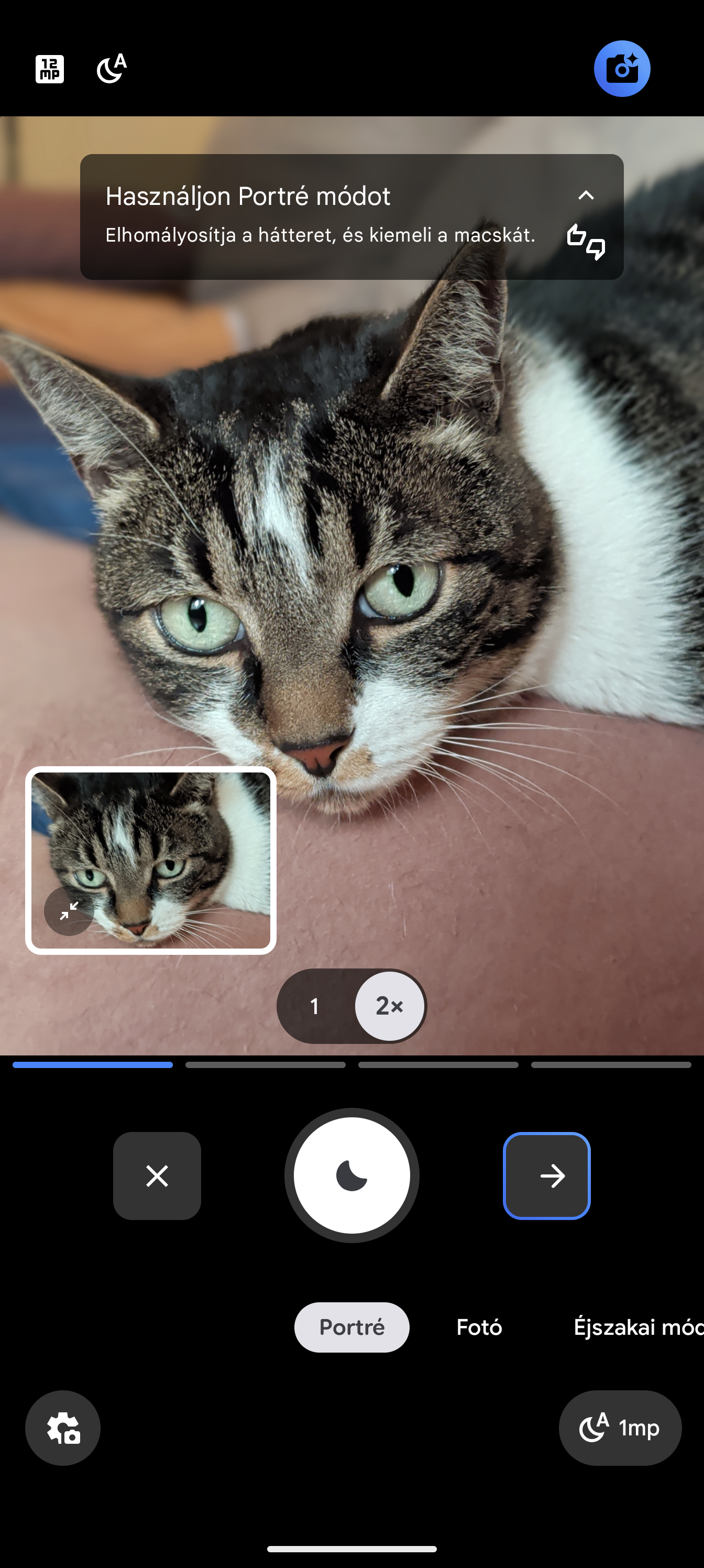704x1568 pixels.
Task: Take a photo with shutter button
Action: click(351, 1175)
